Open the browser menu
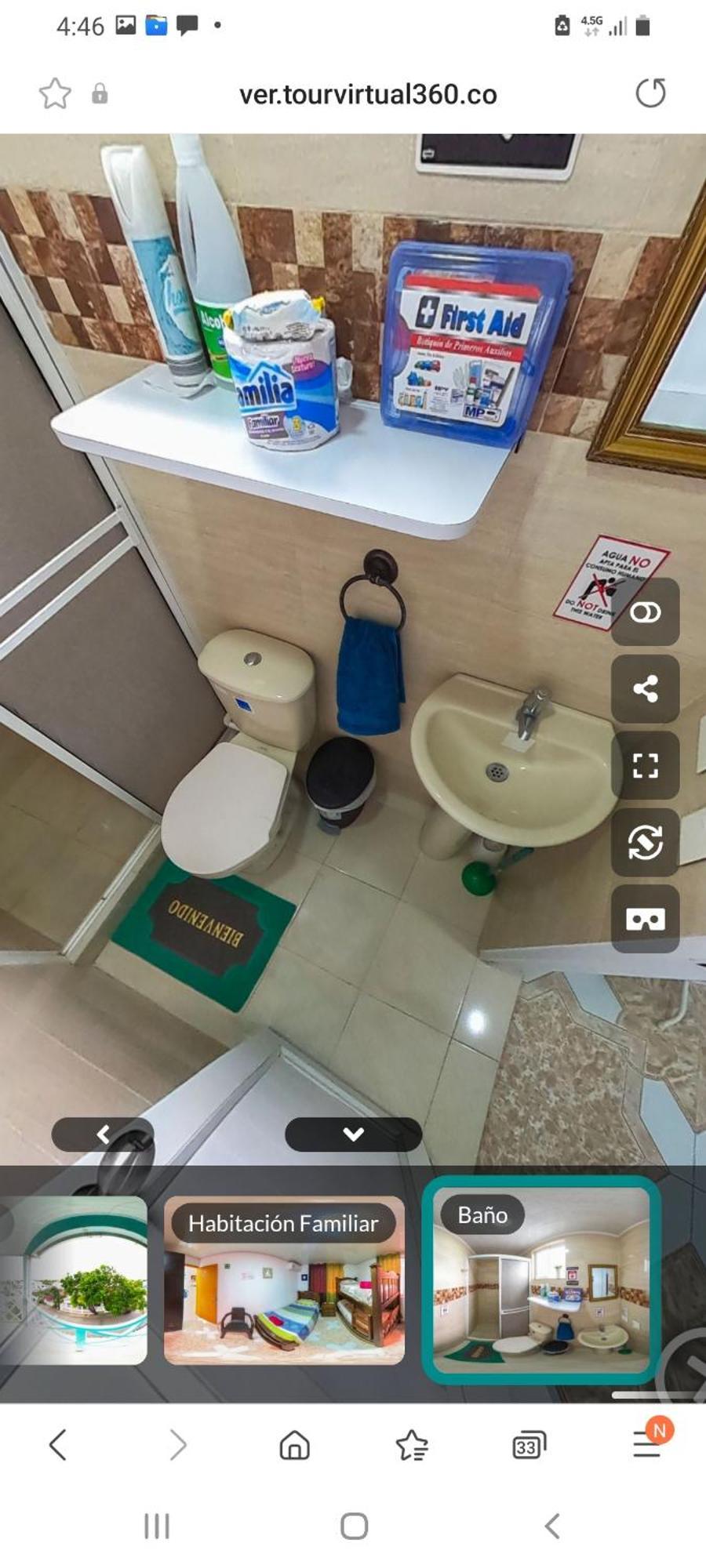The image size is (706, 1568). (x=647, y=1445)
